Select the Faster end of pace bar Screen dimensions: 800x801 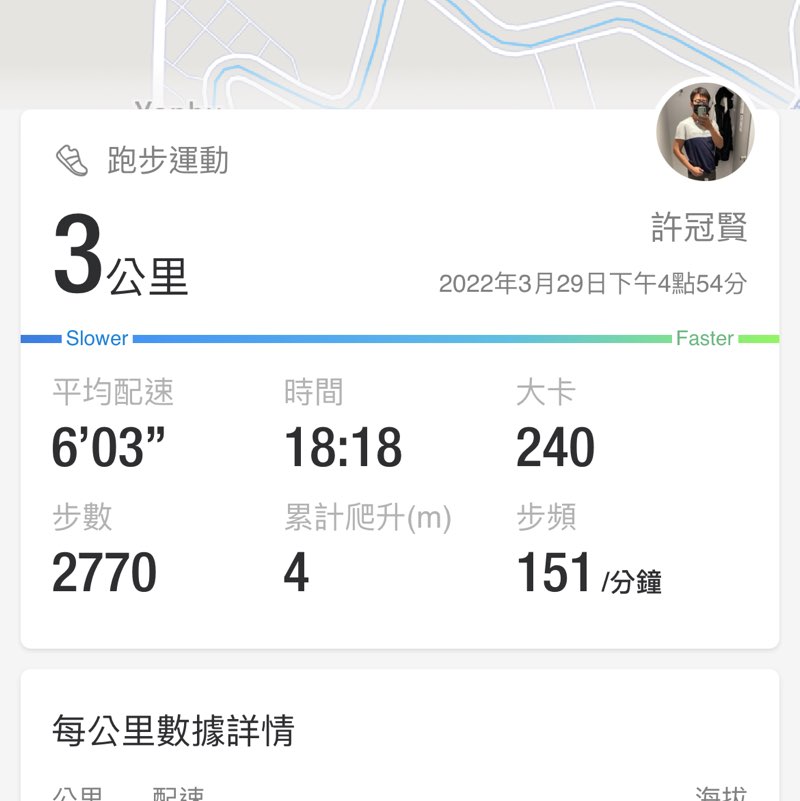click(x=706, y=338)
